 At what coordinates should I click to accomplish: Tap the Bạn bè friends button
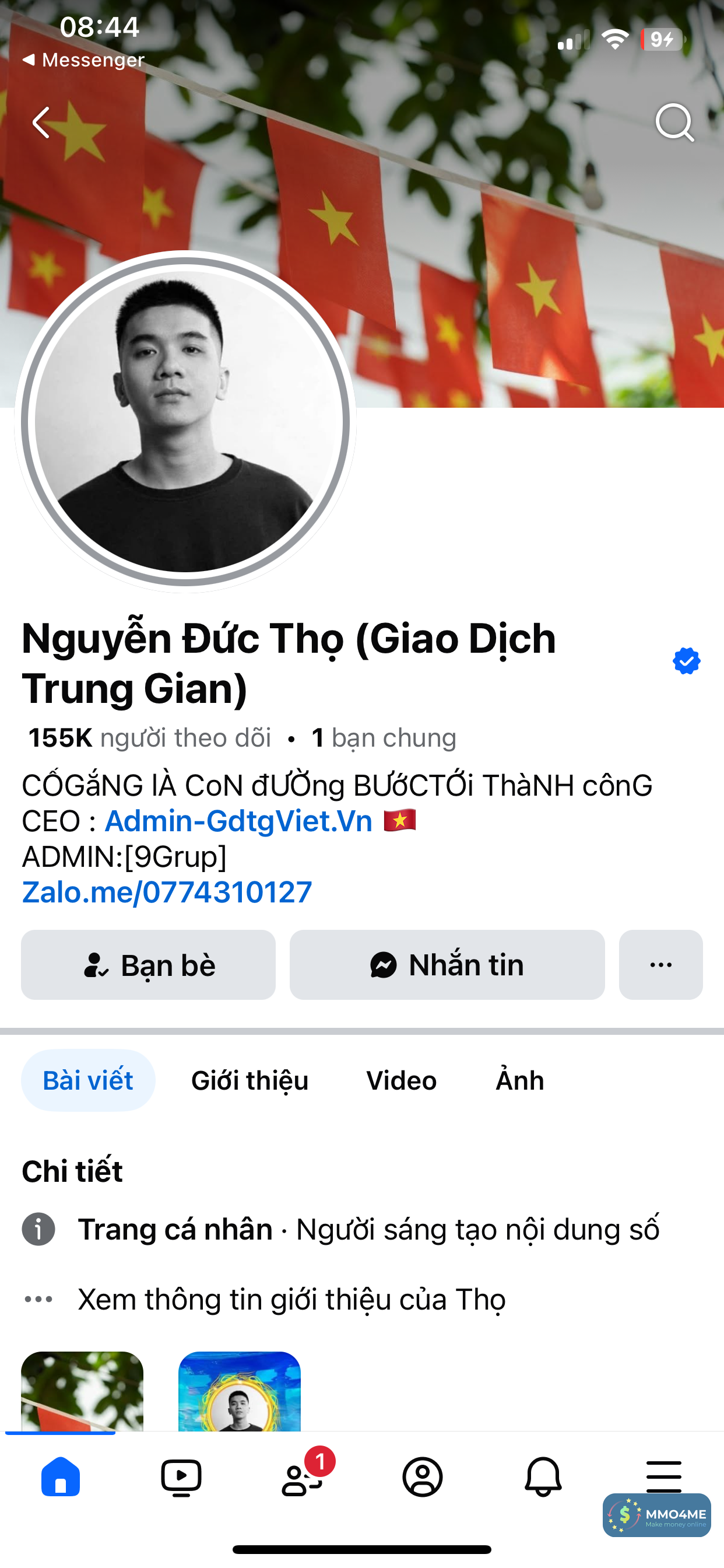click(148, 965)
